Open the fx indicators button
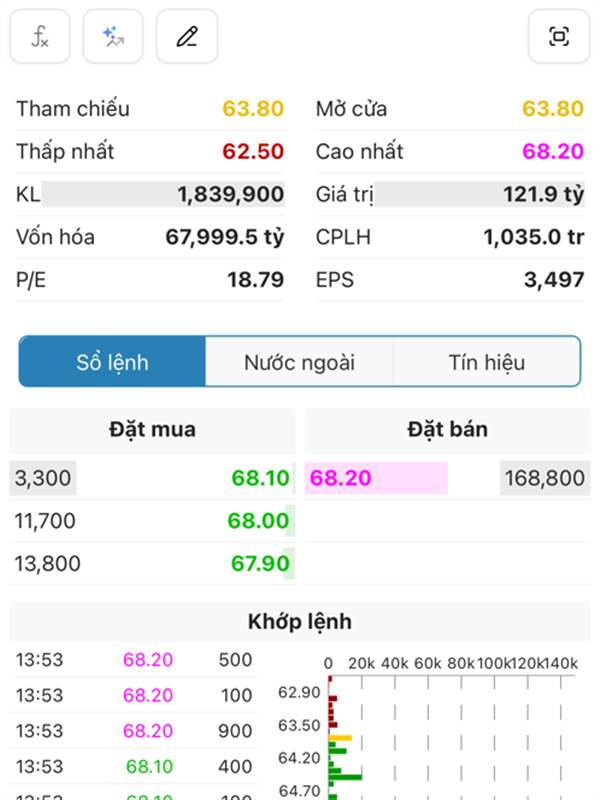 pos(40,37)
